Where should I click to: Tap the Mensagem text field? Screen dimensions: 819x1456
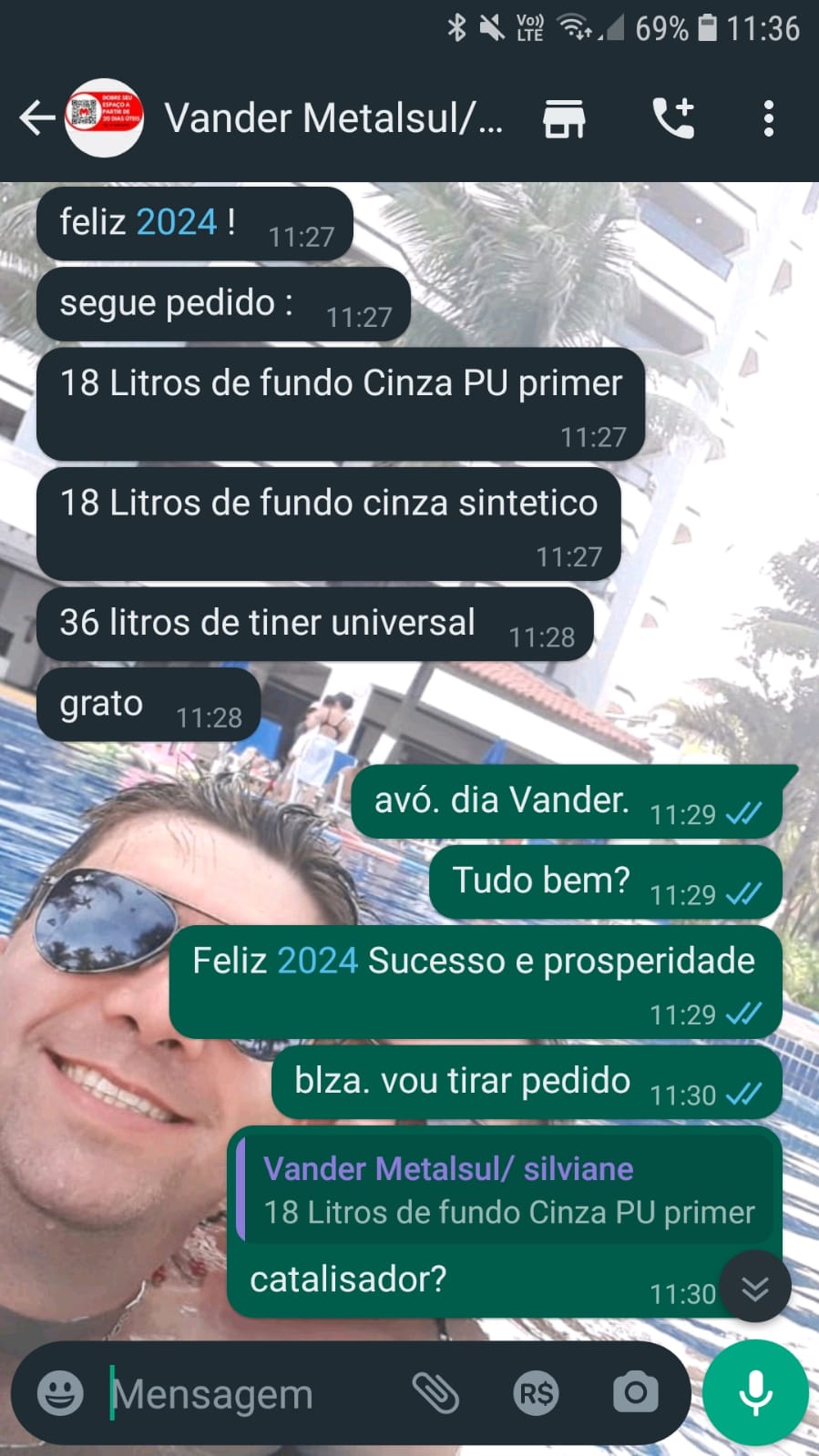tap(246, 1393)
